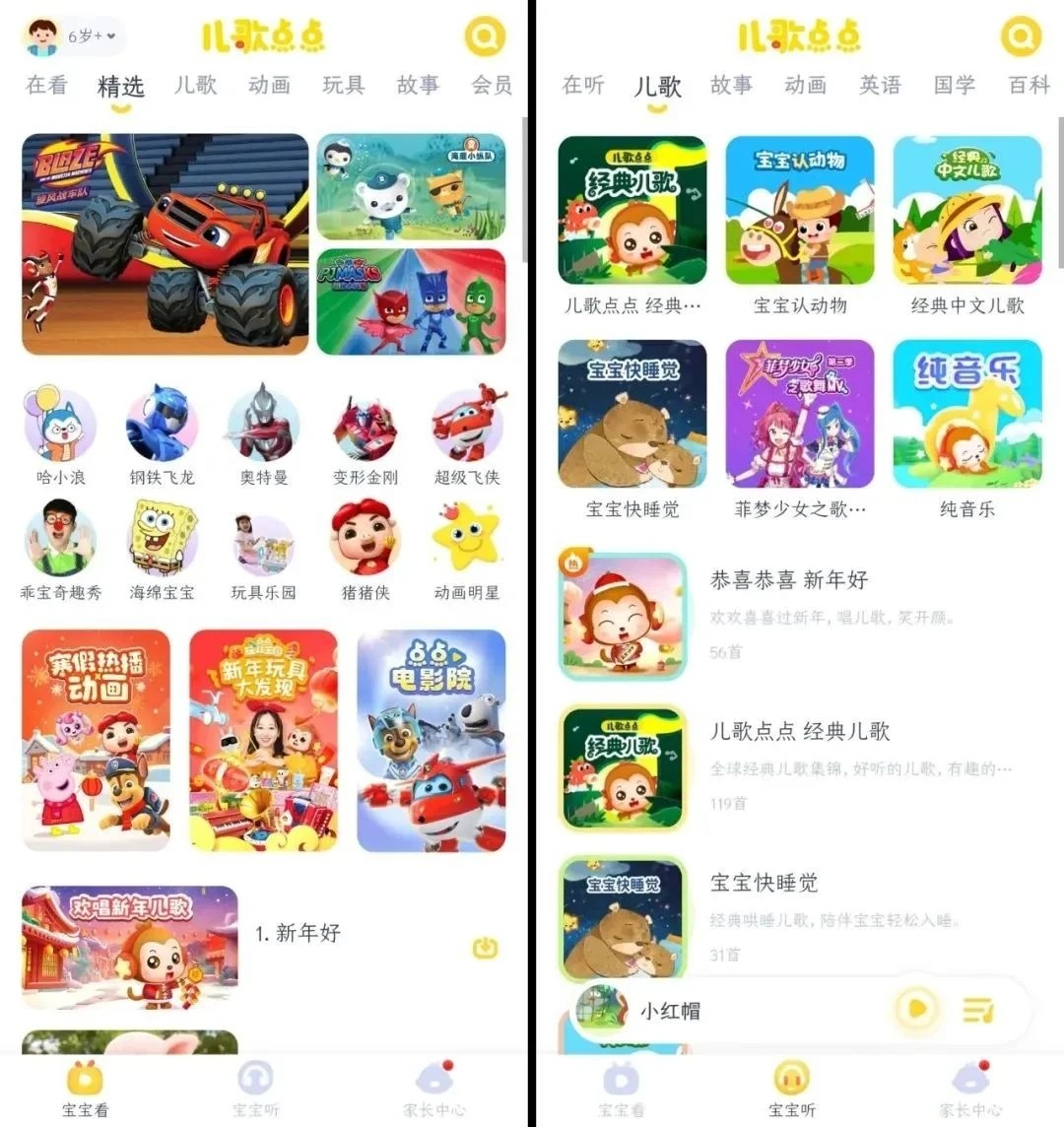The height and width of the screenshot is (1127, 1064).
Task: Switch to the 玩具 top tab
Action: [344, 85]
